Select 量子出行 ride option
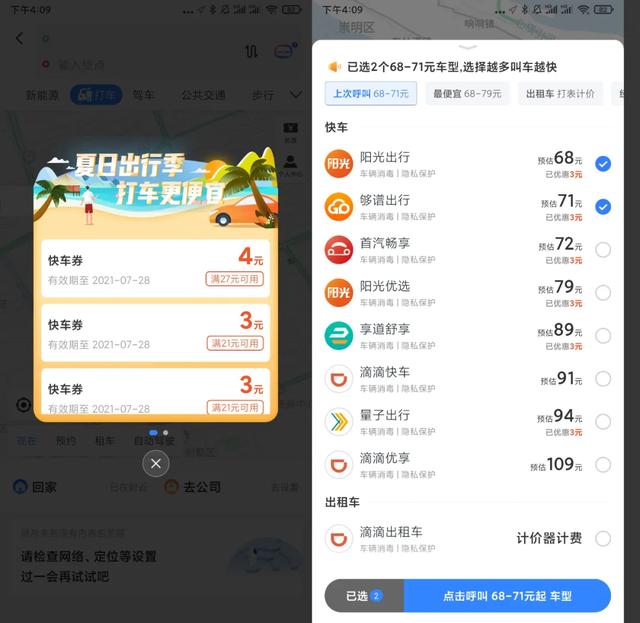This screenshot has height=623, width=640. (602, 422)
